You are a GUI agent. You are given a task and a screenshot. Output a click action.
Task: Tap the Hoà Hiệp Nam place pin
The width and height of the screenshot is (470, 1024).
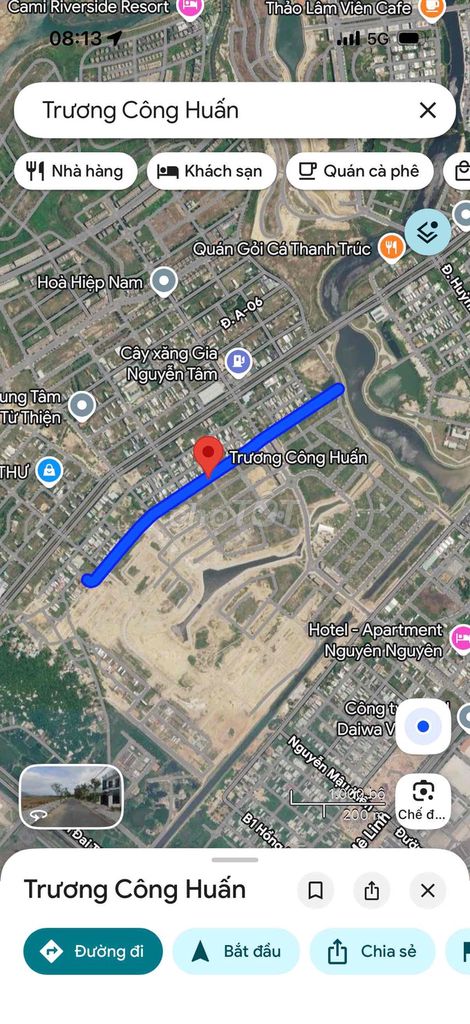coord(164,282)
